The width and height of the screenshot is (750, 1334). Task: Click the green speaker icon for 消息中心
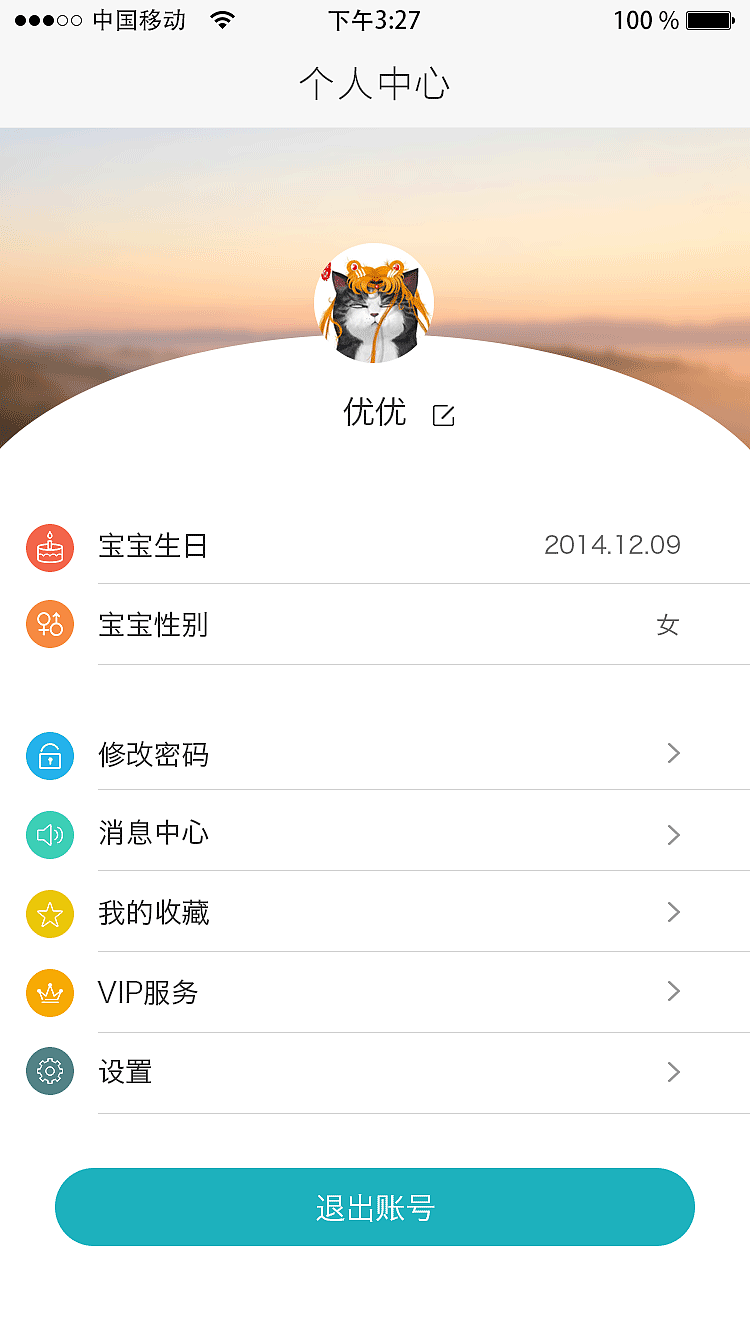tap(50, 835)
